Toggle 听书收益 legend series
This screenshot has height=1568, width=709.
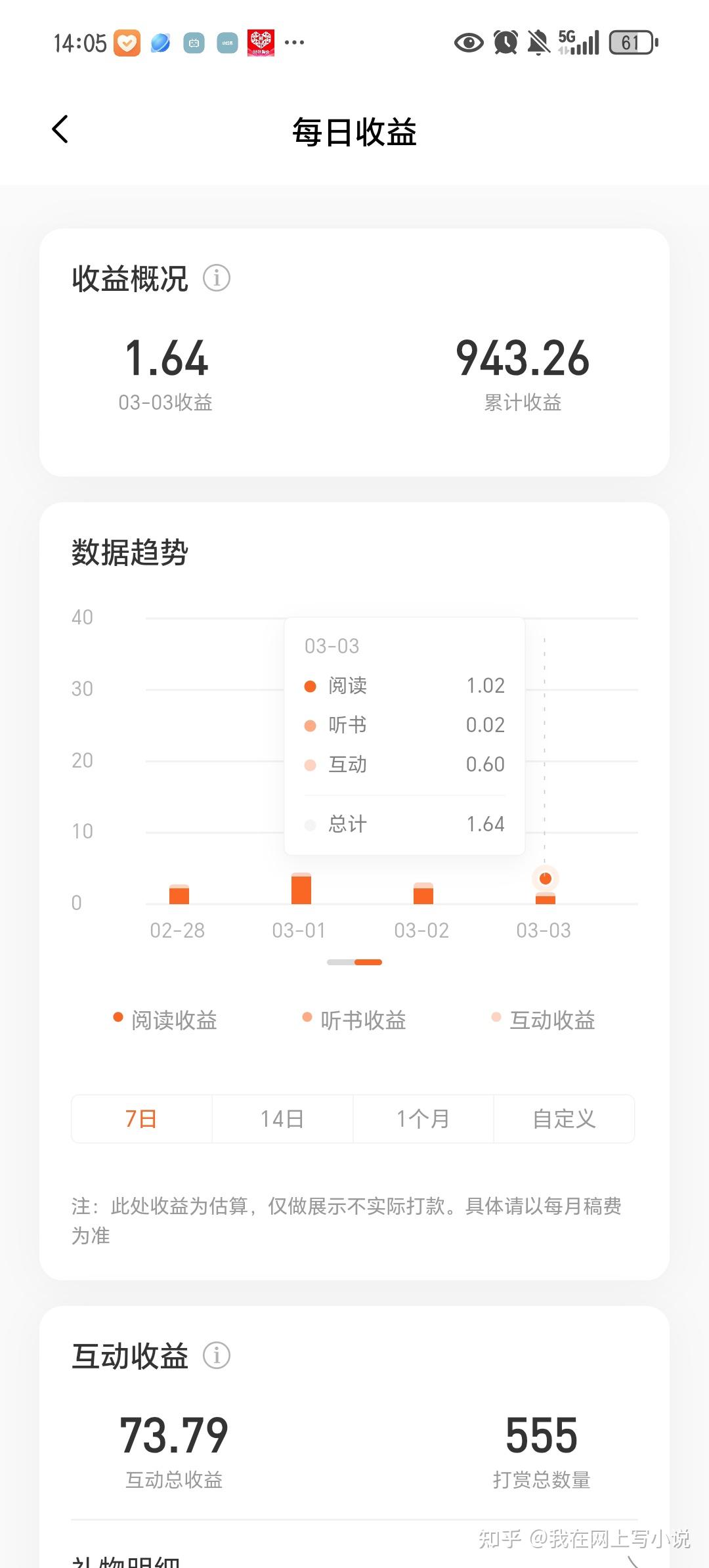click(x=354, y=1020)
